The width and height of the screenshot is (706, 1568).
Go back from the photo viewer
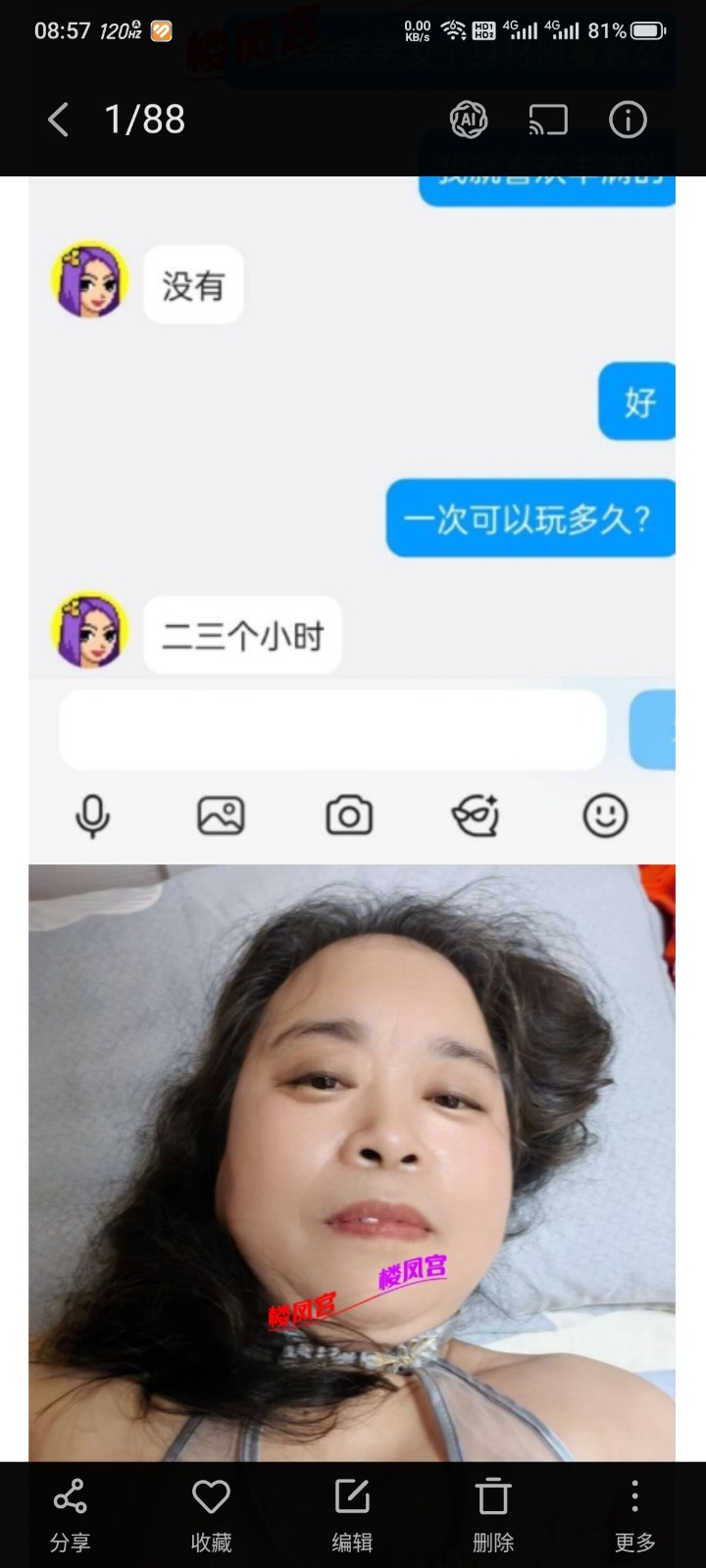(x=59, y=121)
